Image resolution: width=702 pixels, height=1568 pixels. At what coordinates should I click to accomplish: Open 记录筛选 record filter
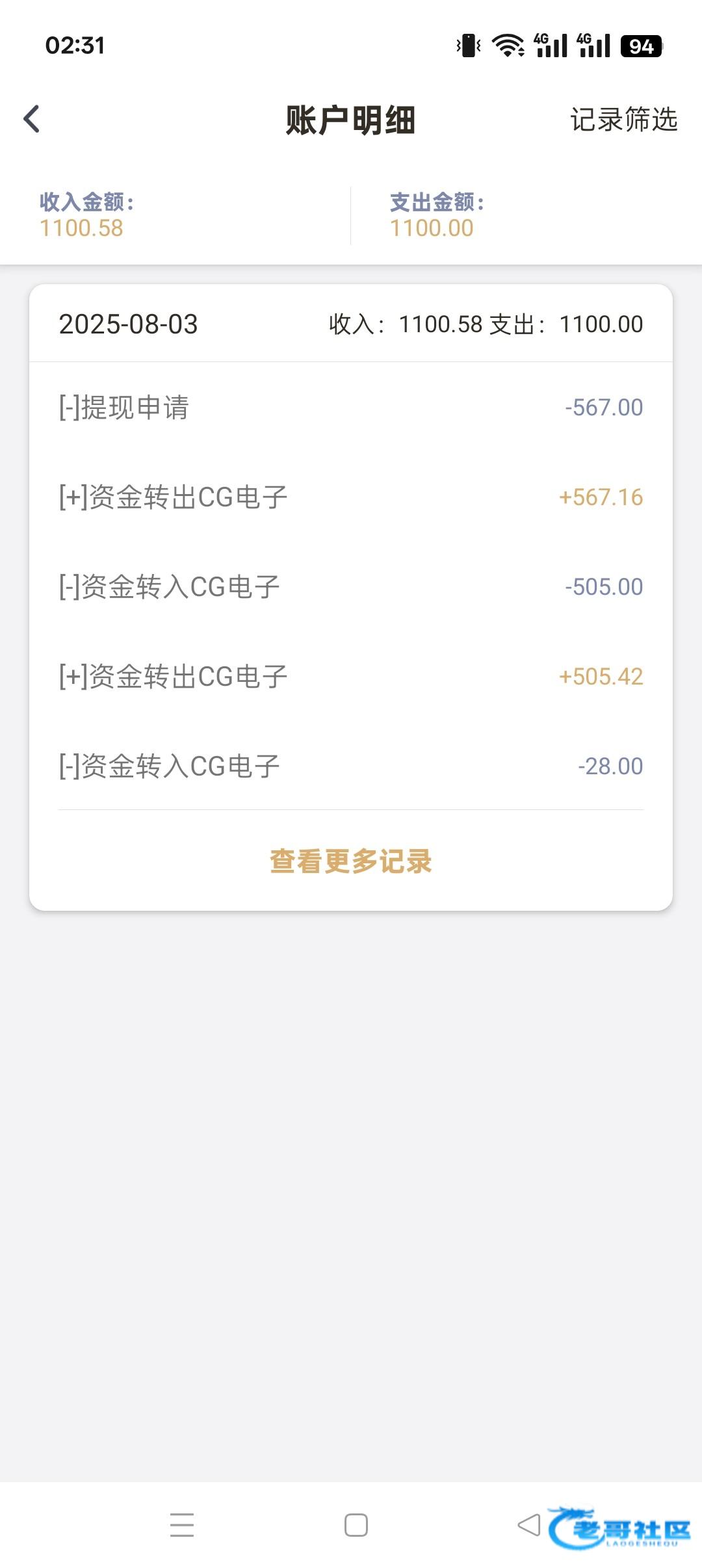point(623,120)
